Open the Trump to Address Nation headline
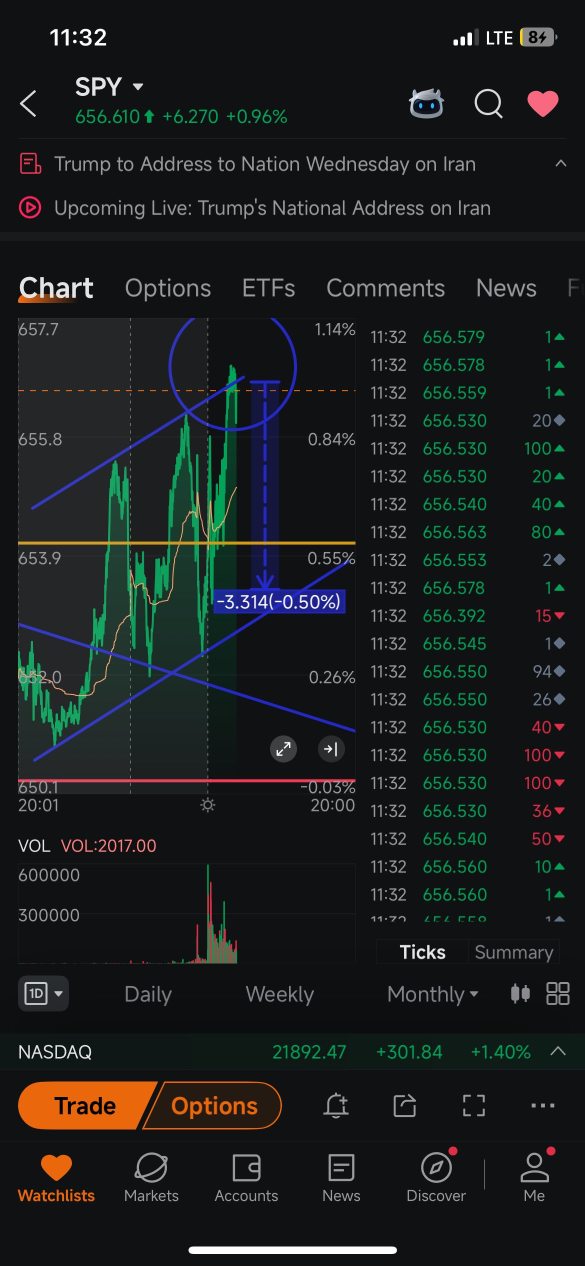The image size is (585, 1266). (x=265, y=164)
